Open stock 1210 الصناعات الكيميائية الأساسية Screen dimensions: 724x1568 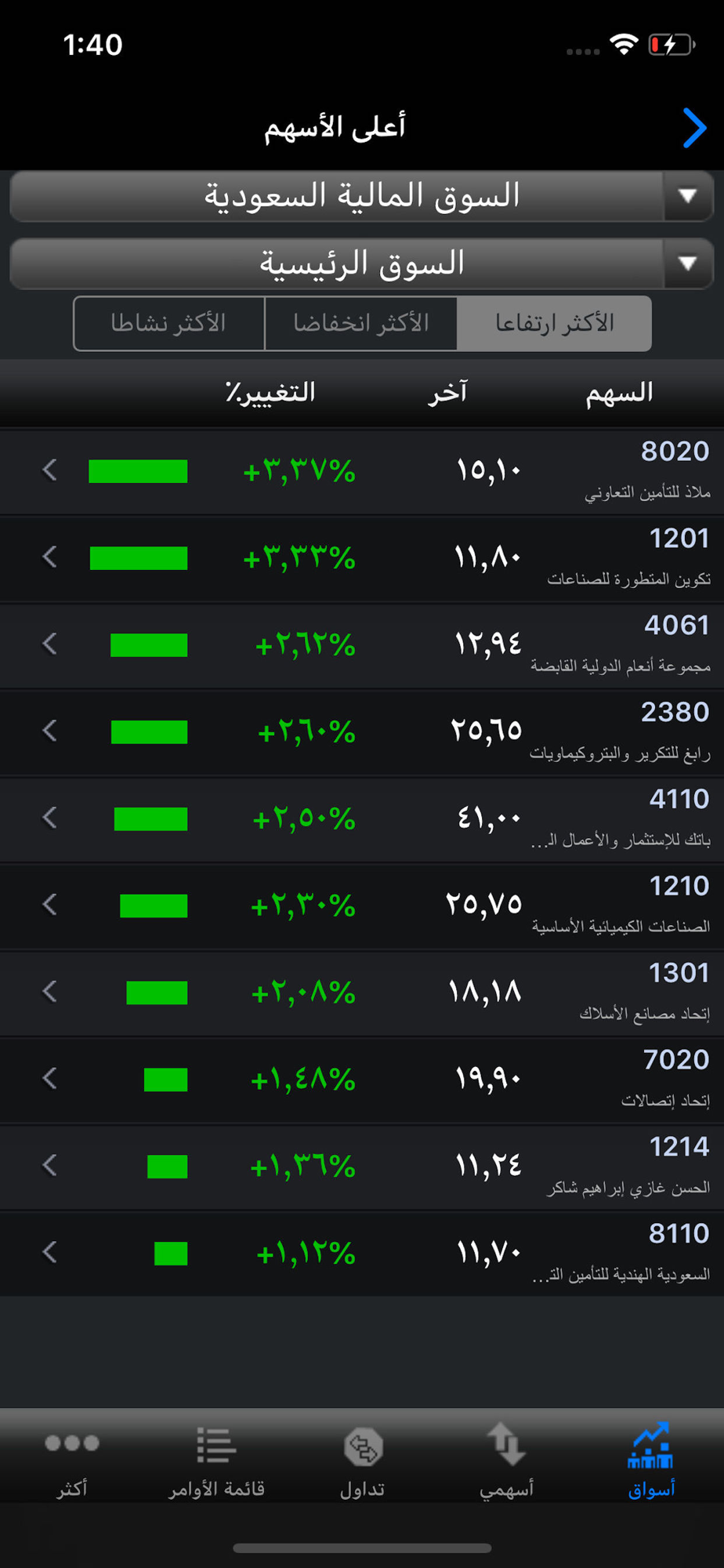362,906
